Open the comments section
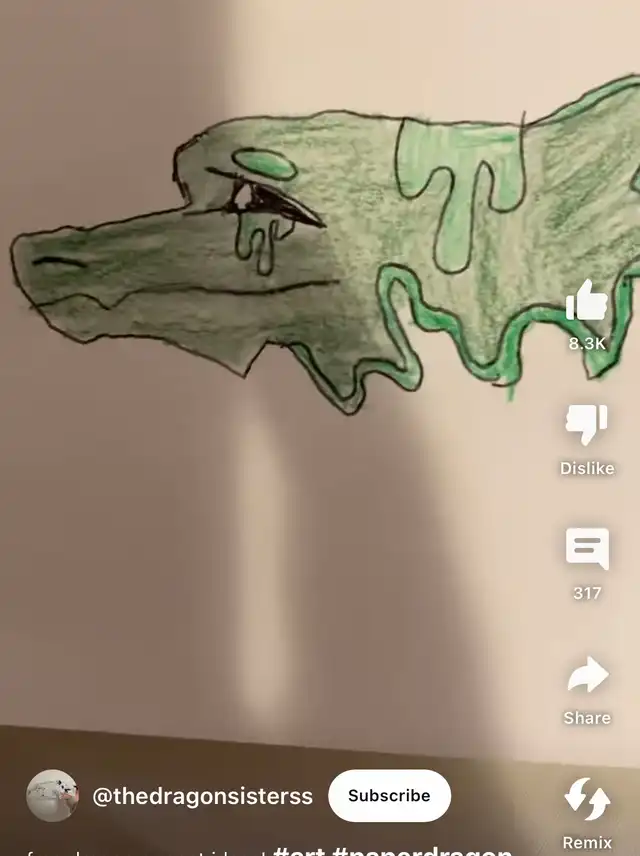The image size is (640, 856). 587,550
